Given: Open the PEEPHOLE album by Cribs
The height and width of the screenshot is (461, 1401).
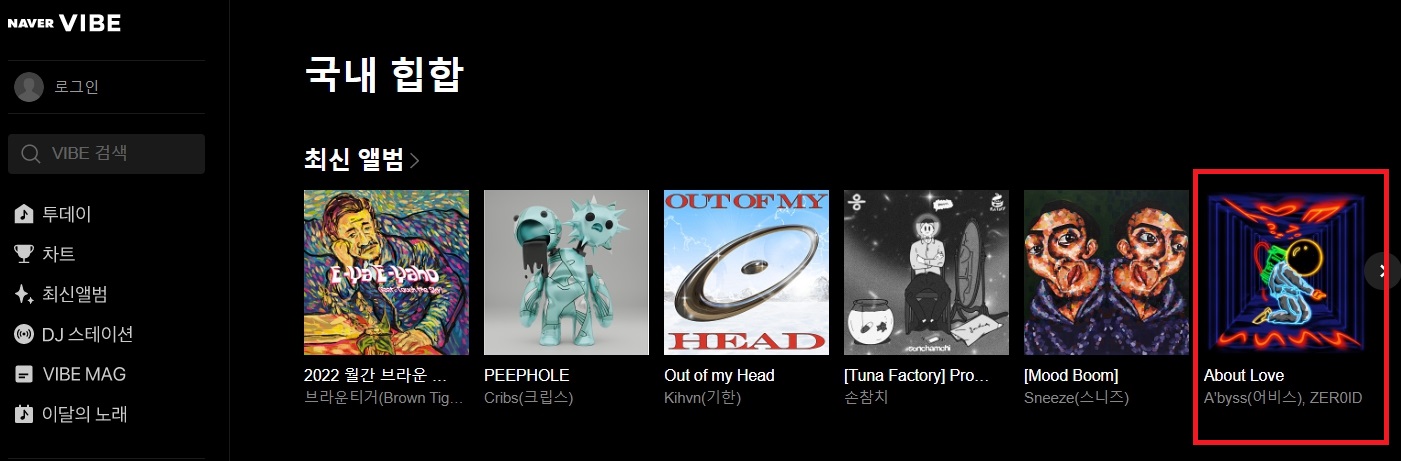Looking at the screenshot, I should click(x=566, y=272).
